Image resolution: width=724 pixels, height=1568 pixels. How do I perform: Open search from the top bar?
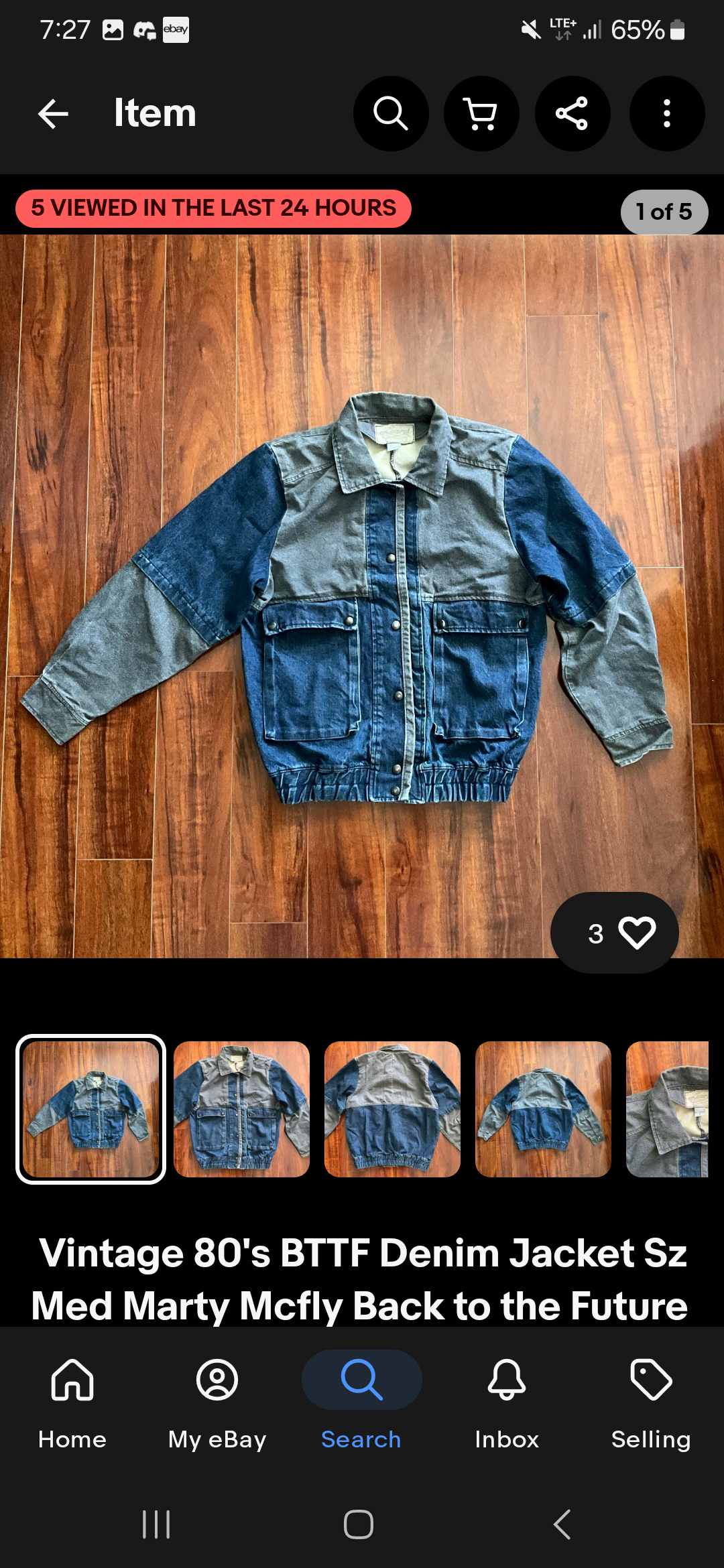[x=391, y=113]
